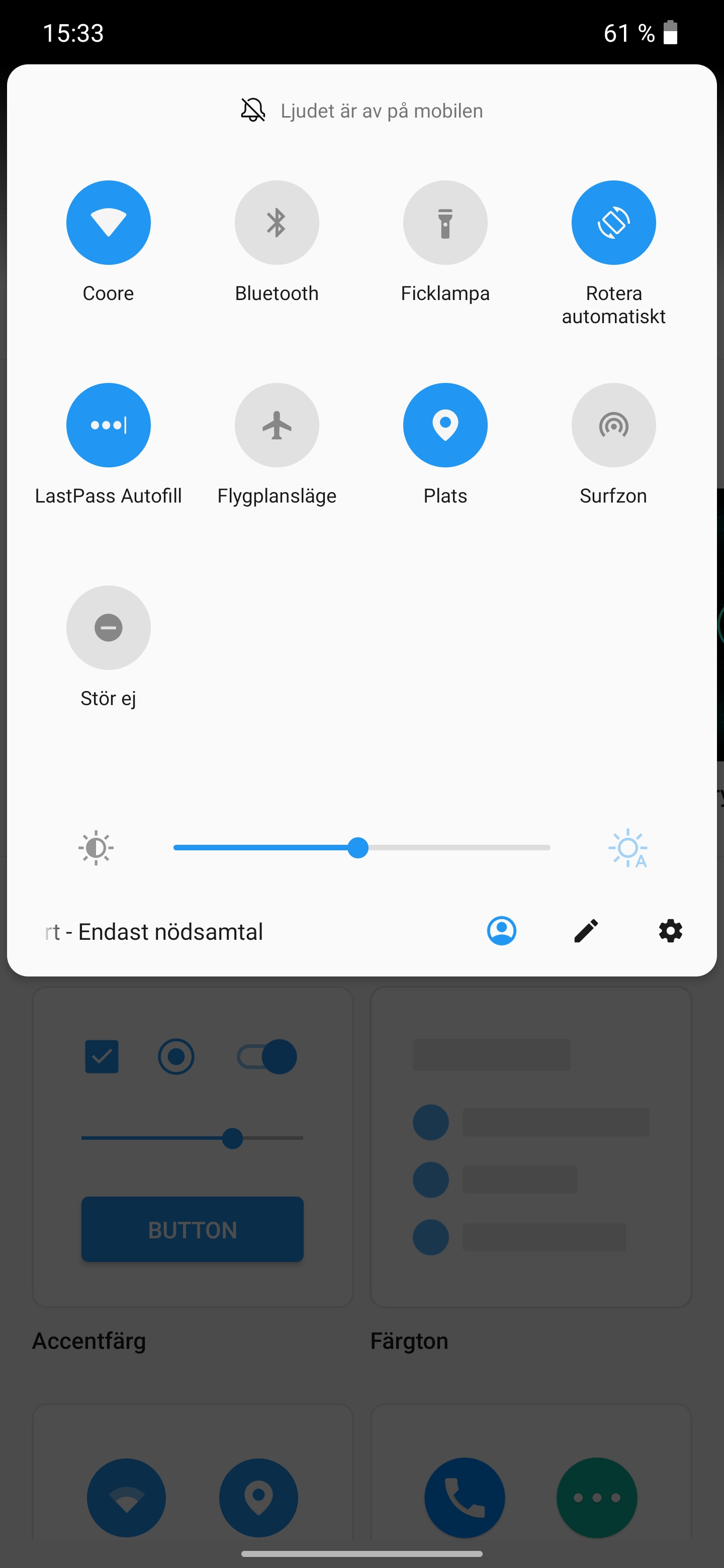This screenshot has width=724, height=1568.
Task: Toggle the LastPass Autofill tile
Action: (109, 425)
